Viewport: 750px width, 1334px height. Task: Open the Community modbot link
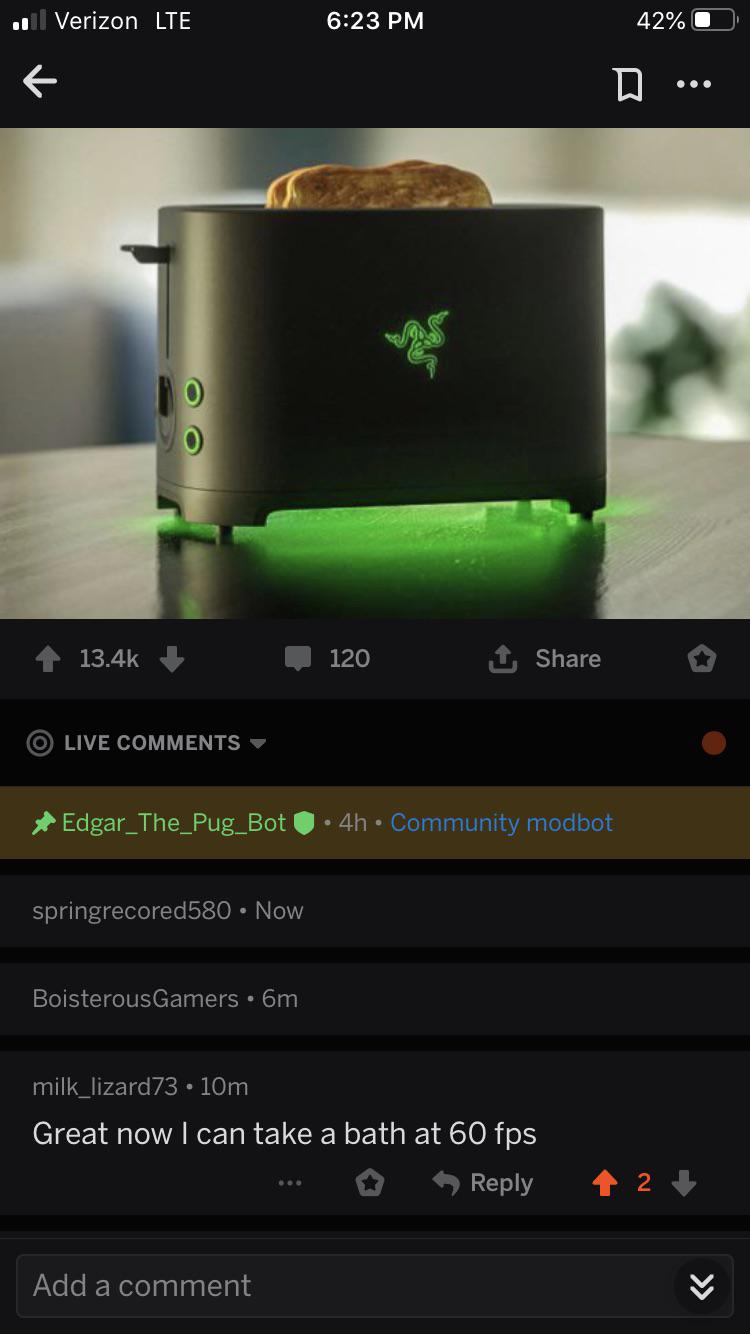coord(502,822)
